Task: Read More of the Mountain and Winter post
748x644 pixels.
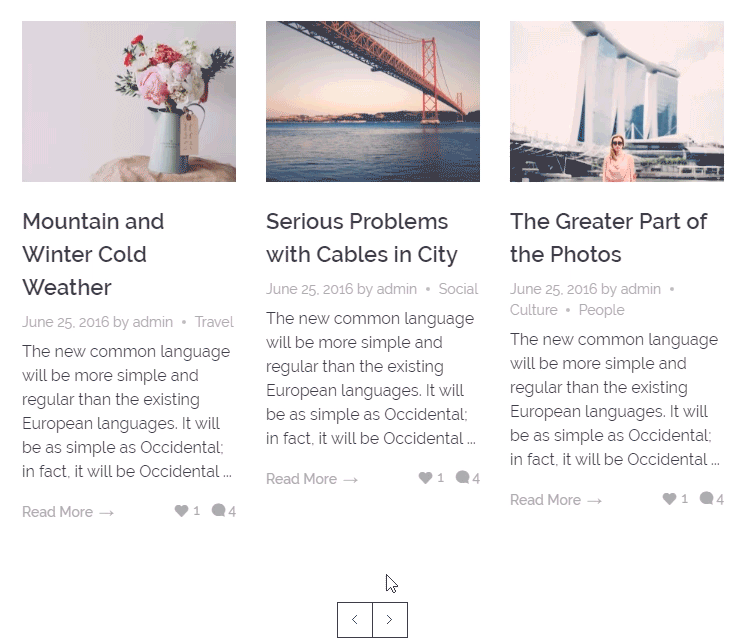Action: click(68, 512)
